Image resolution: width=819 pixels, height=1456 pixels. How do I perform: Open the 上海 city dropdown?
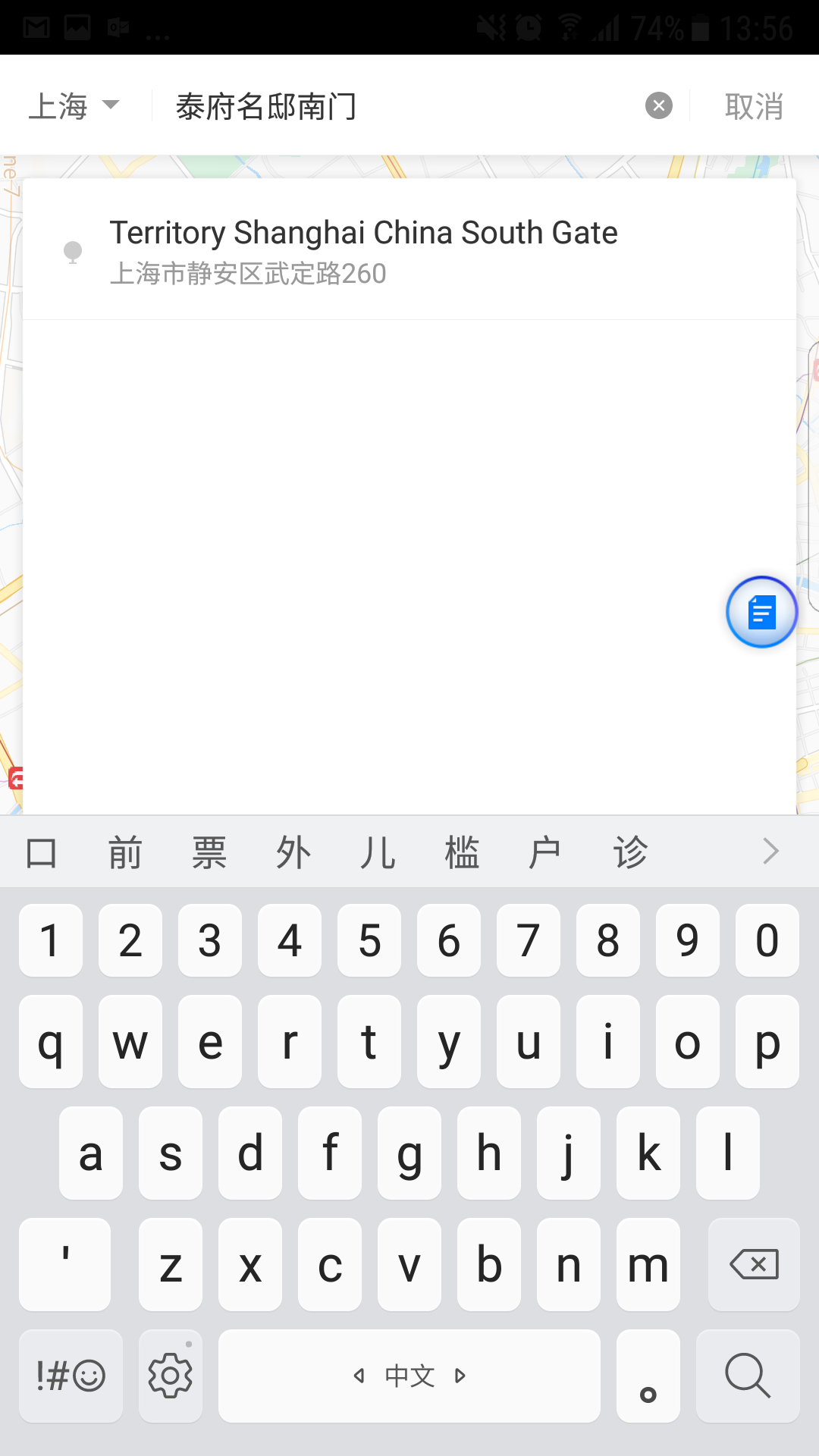(x=74, y=106)
